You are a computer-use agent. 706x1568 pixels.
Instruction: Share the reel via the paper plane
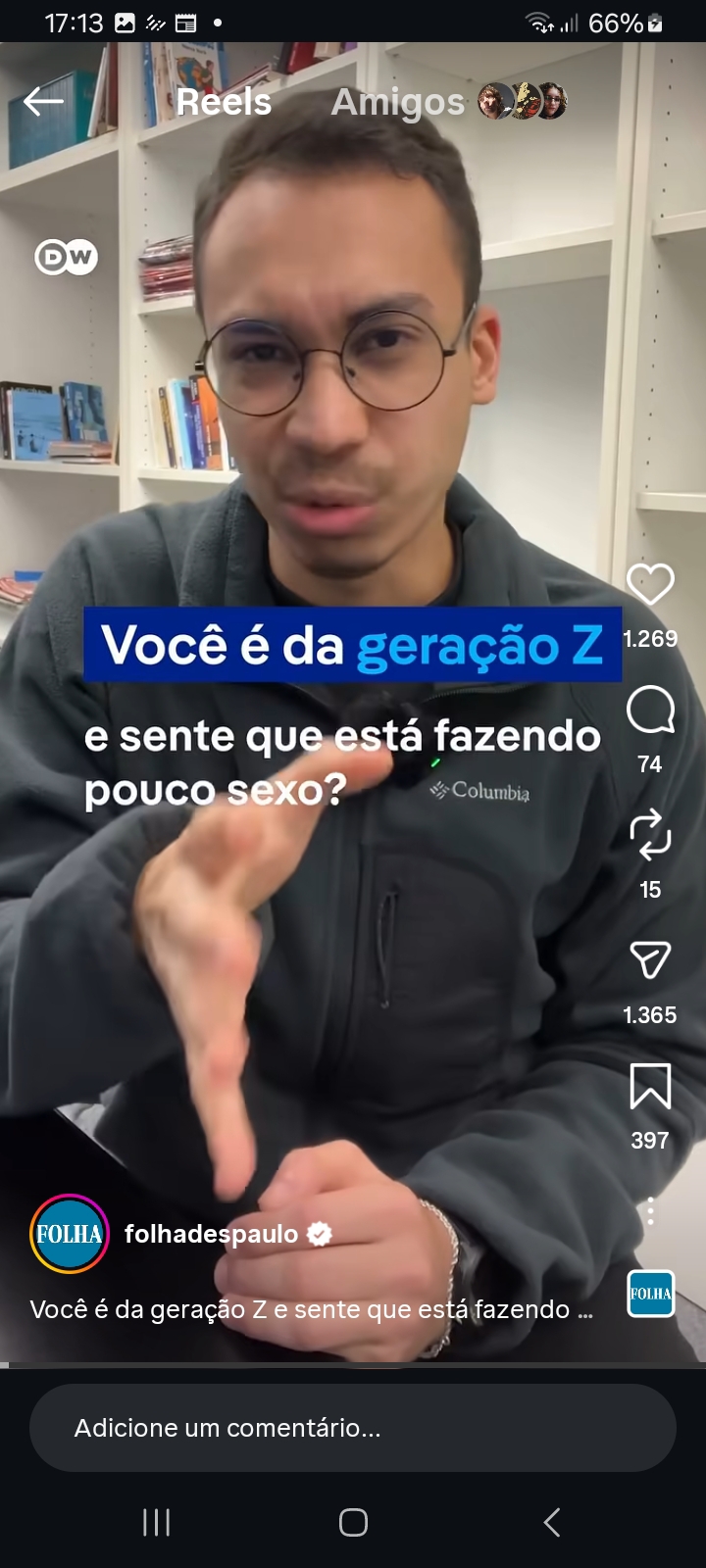coord(650,960)
